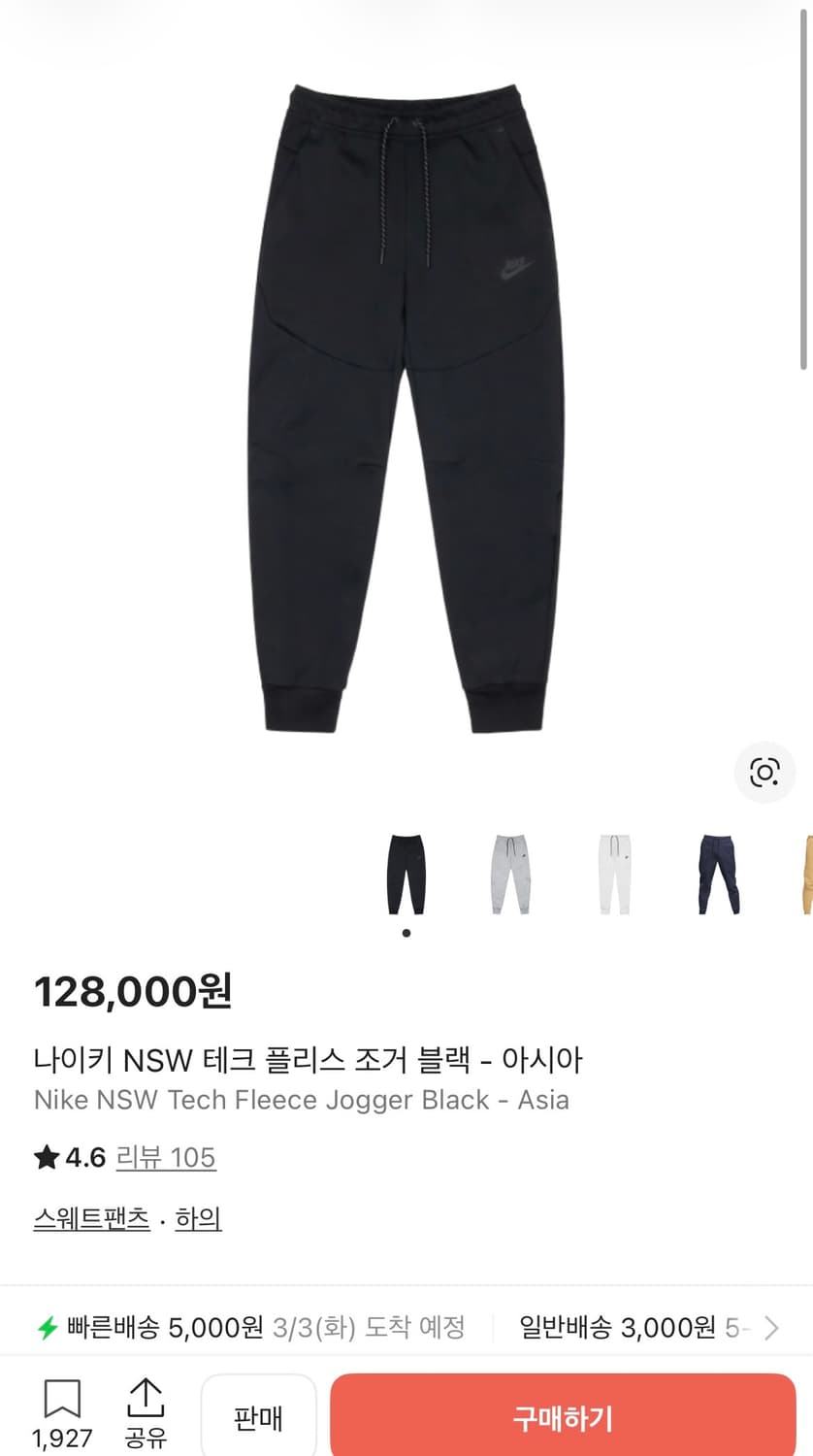The width and height of the screenshot is (813, 1456).
Task: Tap the page indicator dot under the main image
Action: [406, 931]
